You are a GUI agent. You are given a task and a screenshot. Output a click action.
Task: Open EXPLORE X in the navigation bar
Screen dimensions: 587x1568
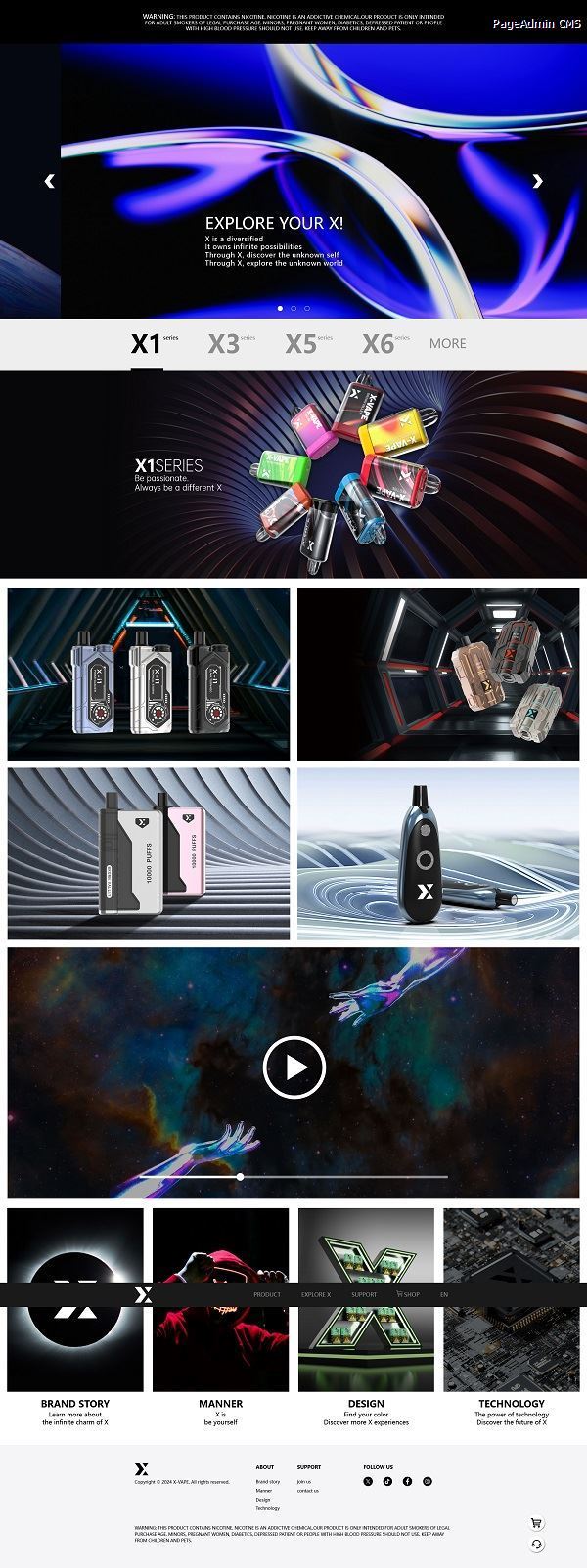(x=316, y=1294)
